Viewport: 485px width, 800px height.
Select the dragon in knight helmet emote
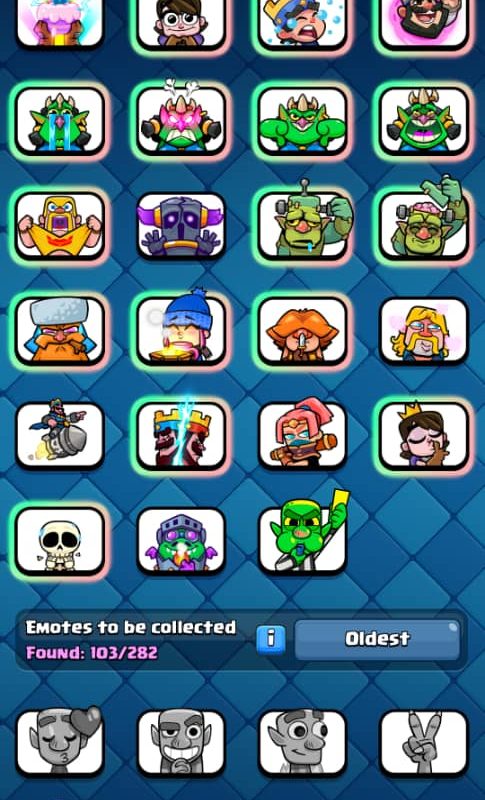point(181,540)
